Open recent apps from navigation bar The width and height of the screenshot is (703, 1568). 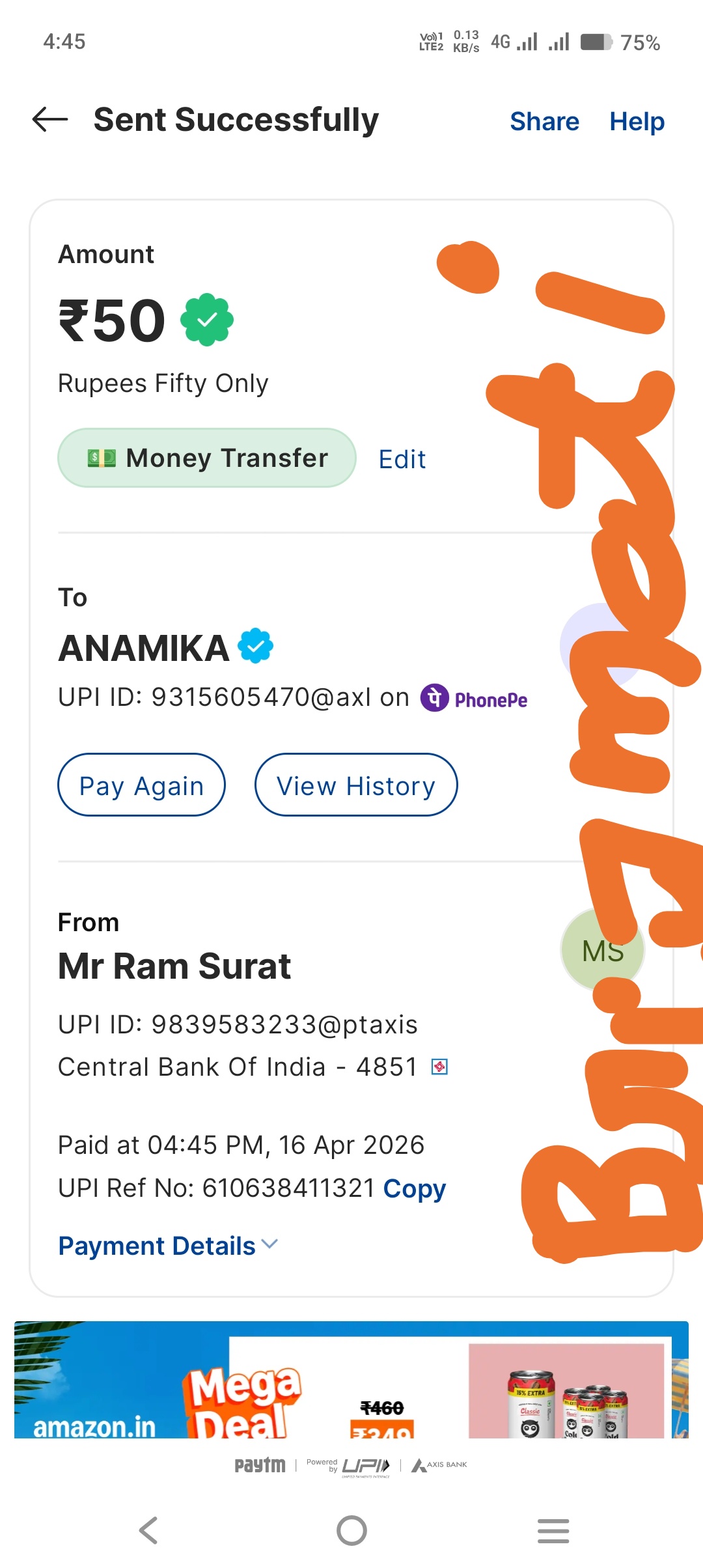pyautogui.click(x=553, y=1530)
